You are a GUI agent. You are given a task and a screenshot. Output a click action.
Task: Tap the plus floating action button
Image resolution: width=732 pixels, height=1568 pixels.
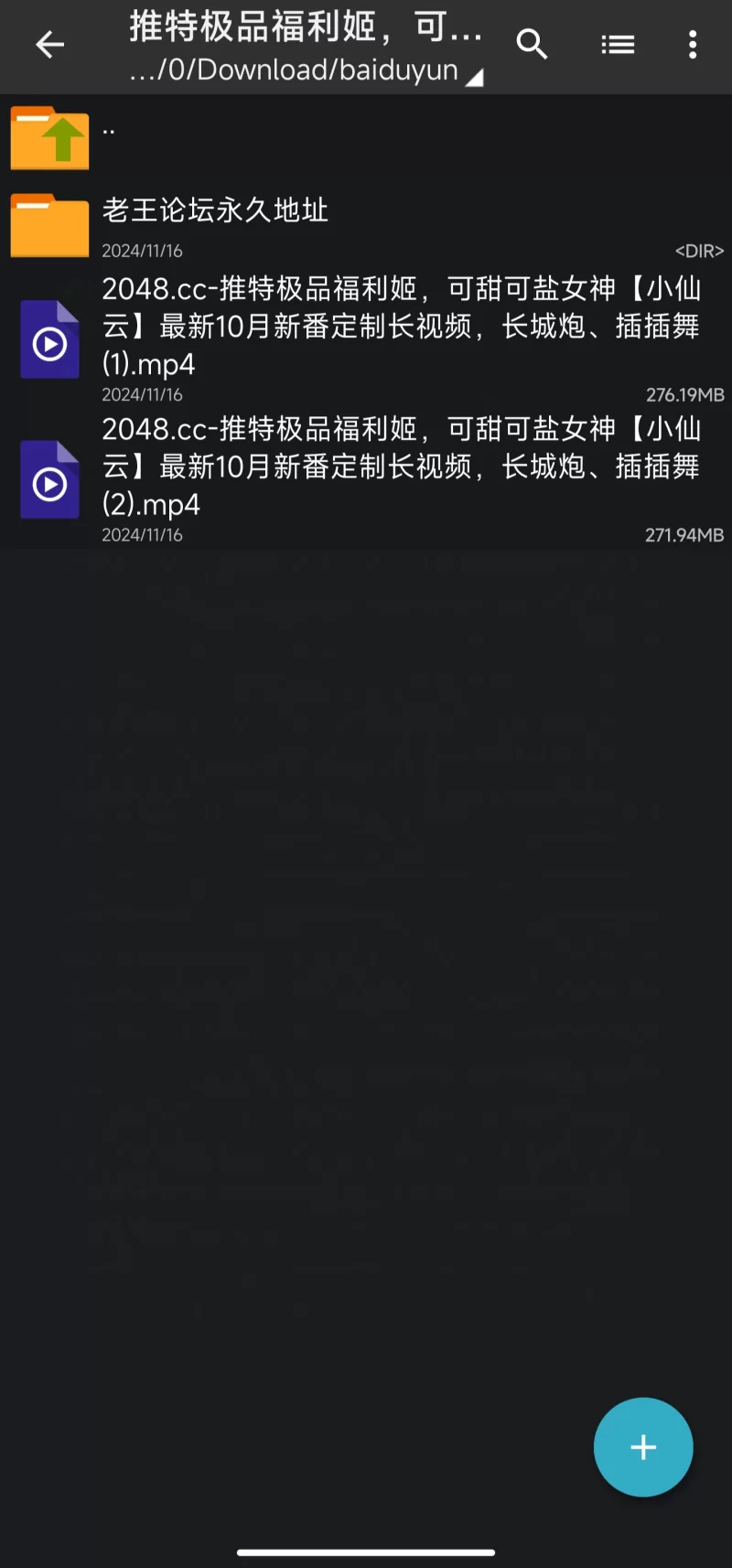pos(643,1446)
